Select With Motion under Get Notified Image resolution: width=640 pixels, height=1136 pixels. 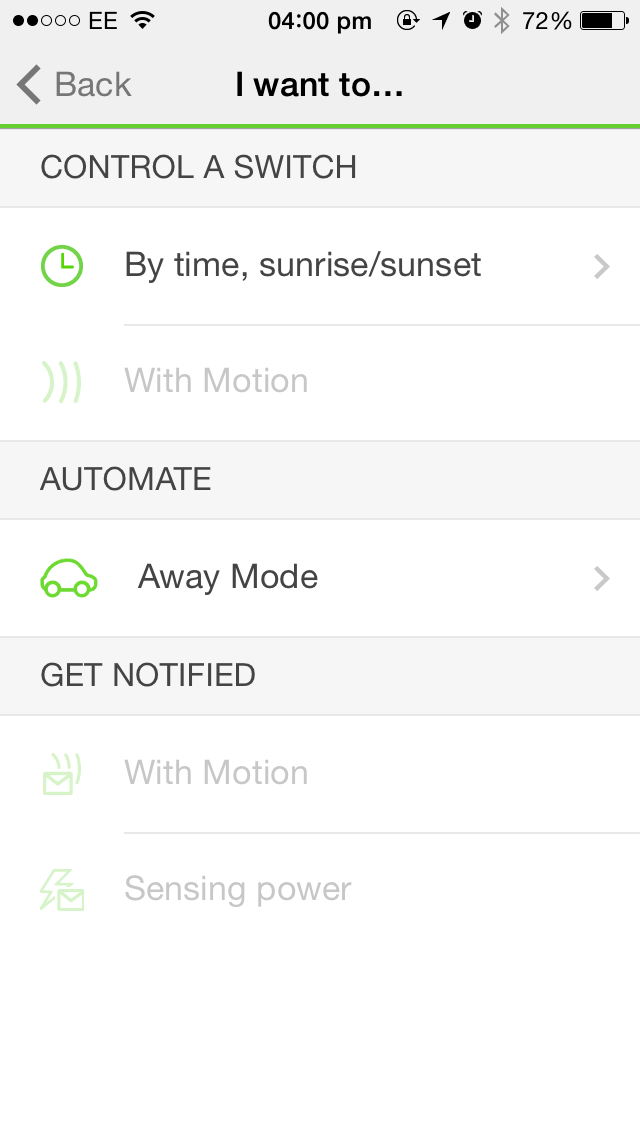tap(320, 774)
